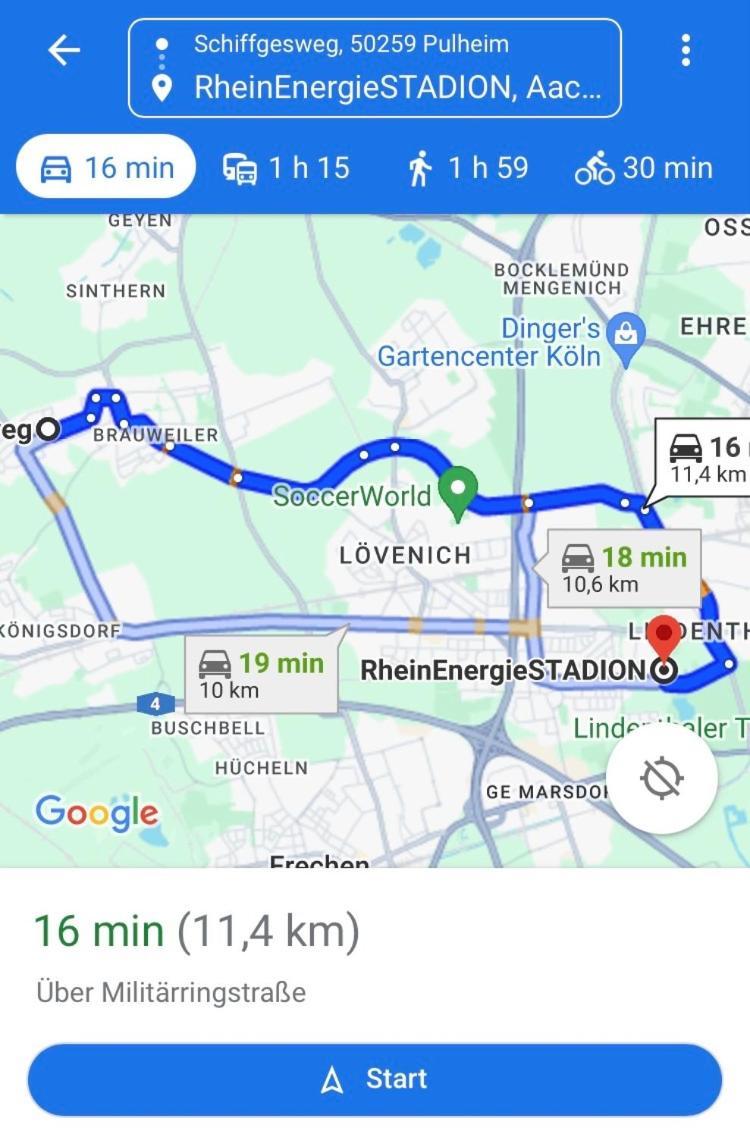Screen dimensions: 750x1137
Task: Edit the destination RheinEnergieSTADION
Action: click(x=397, y=88)
